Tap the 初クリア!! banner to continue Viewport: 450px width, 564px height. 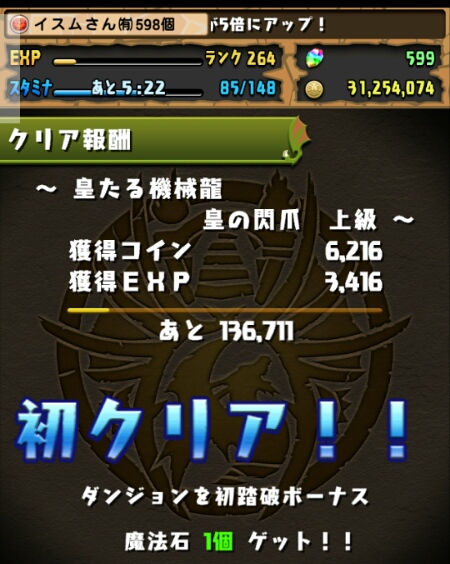point(212,431)
